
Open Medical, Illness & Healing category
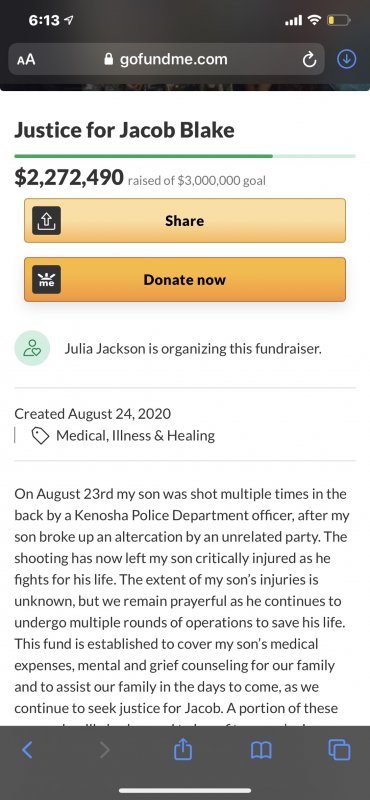[x=135, y=435]
